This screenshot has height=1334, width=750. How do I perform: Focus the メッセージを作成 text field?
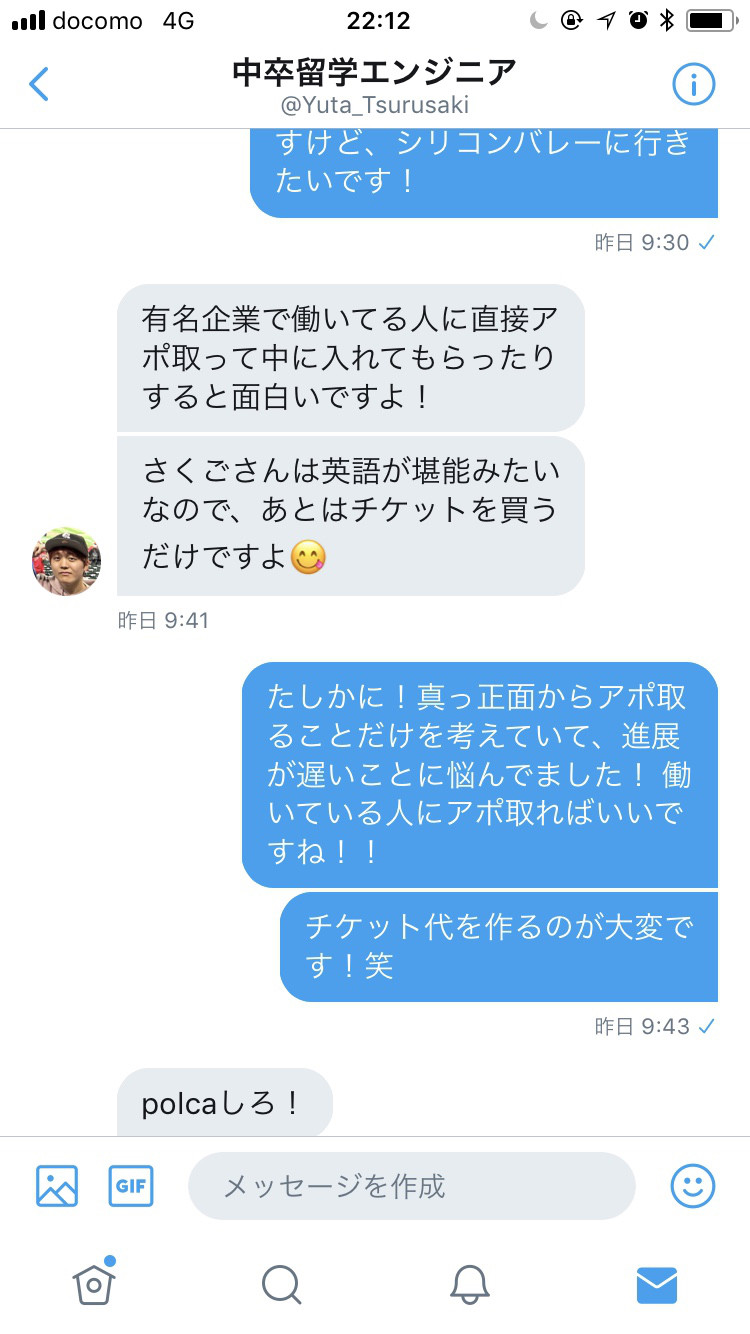(411, 1186)
